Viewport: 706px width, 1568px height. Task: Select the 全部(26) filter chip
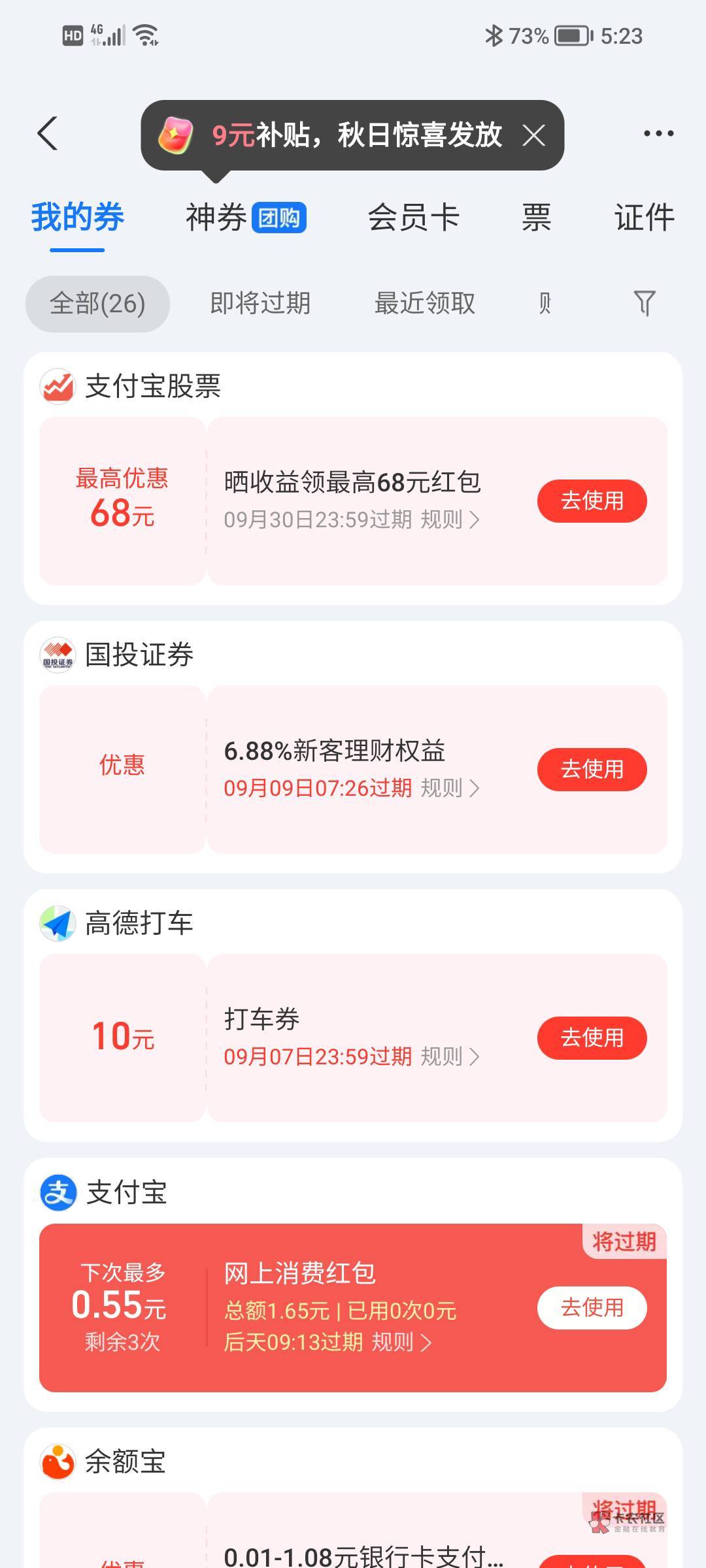pyautogui.click(x=97, y=304)
